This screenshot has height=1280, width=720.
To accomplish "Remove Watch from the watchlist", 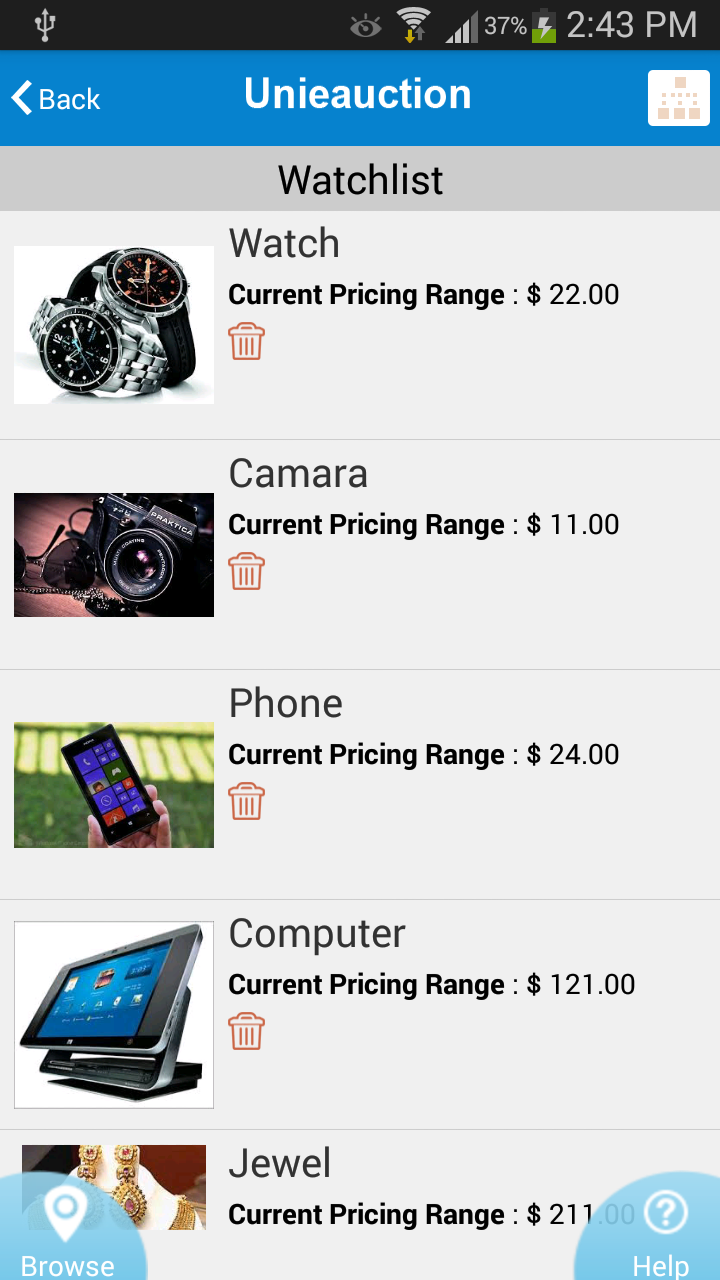I will point(246,342).
